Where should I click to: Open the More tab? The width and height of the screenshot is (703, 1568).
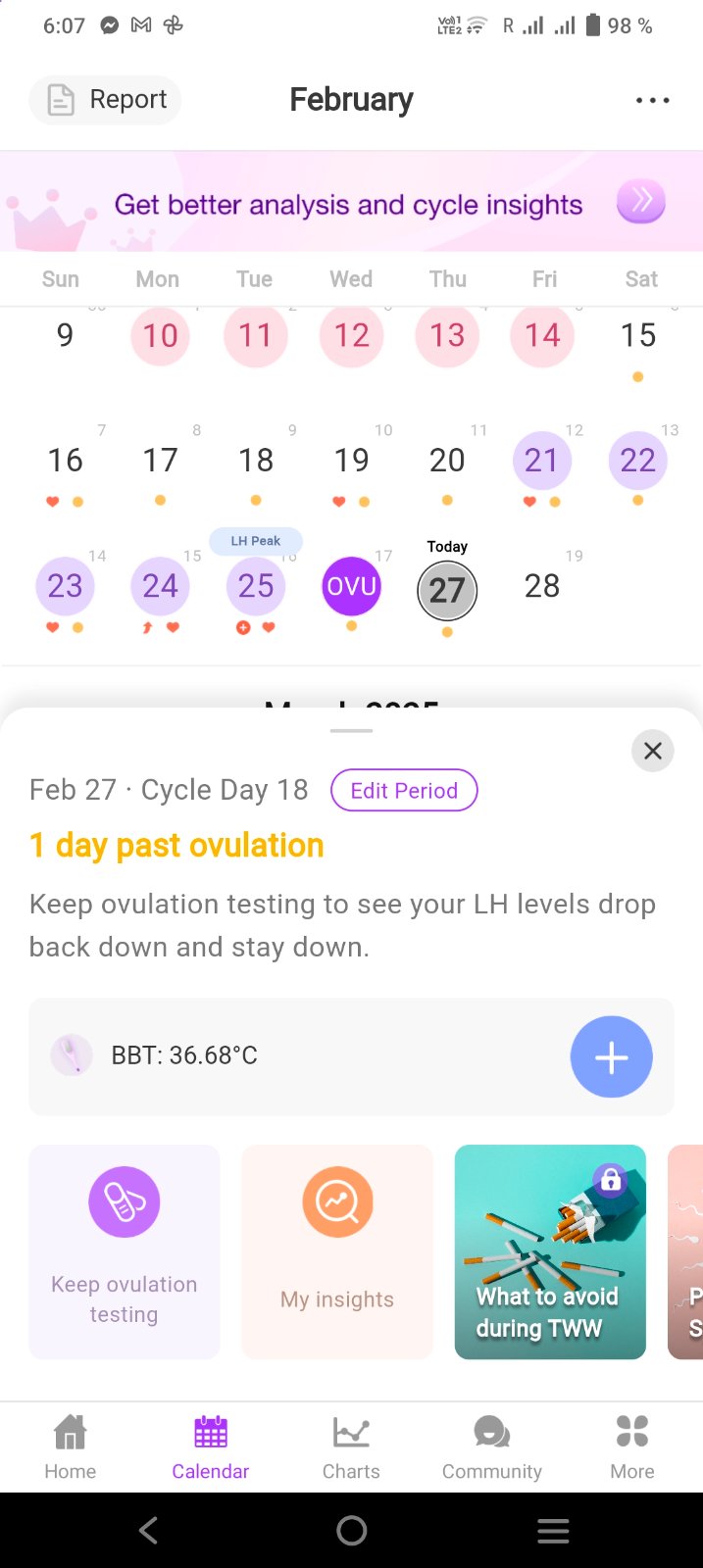tap(632, 1445)
